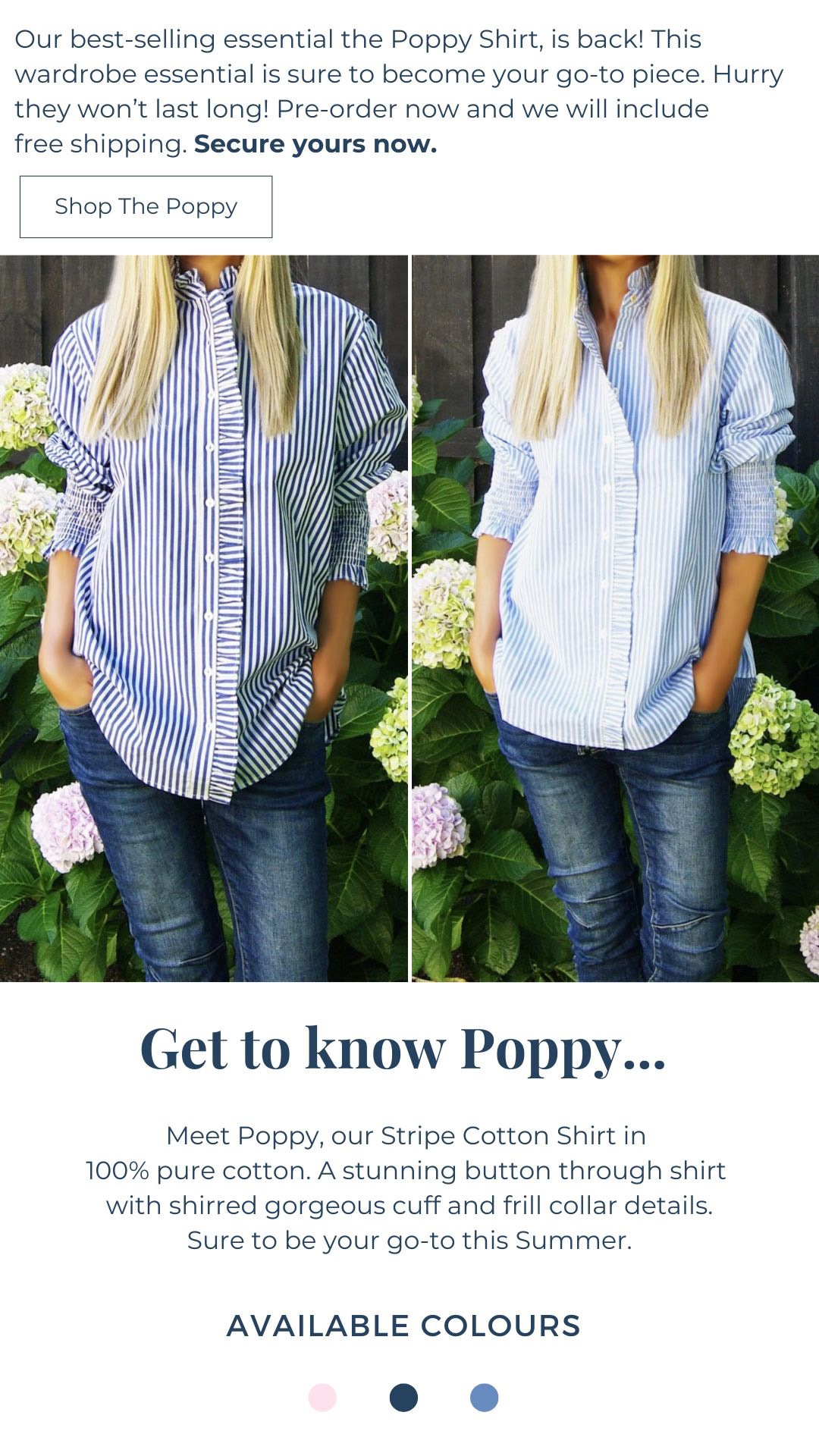
Task: Open the navy striped Poppy shirt photo
Action: click(203, 618)
